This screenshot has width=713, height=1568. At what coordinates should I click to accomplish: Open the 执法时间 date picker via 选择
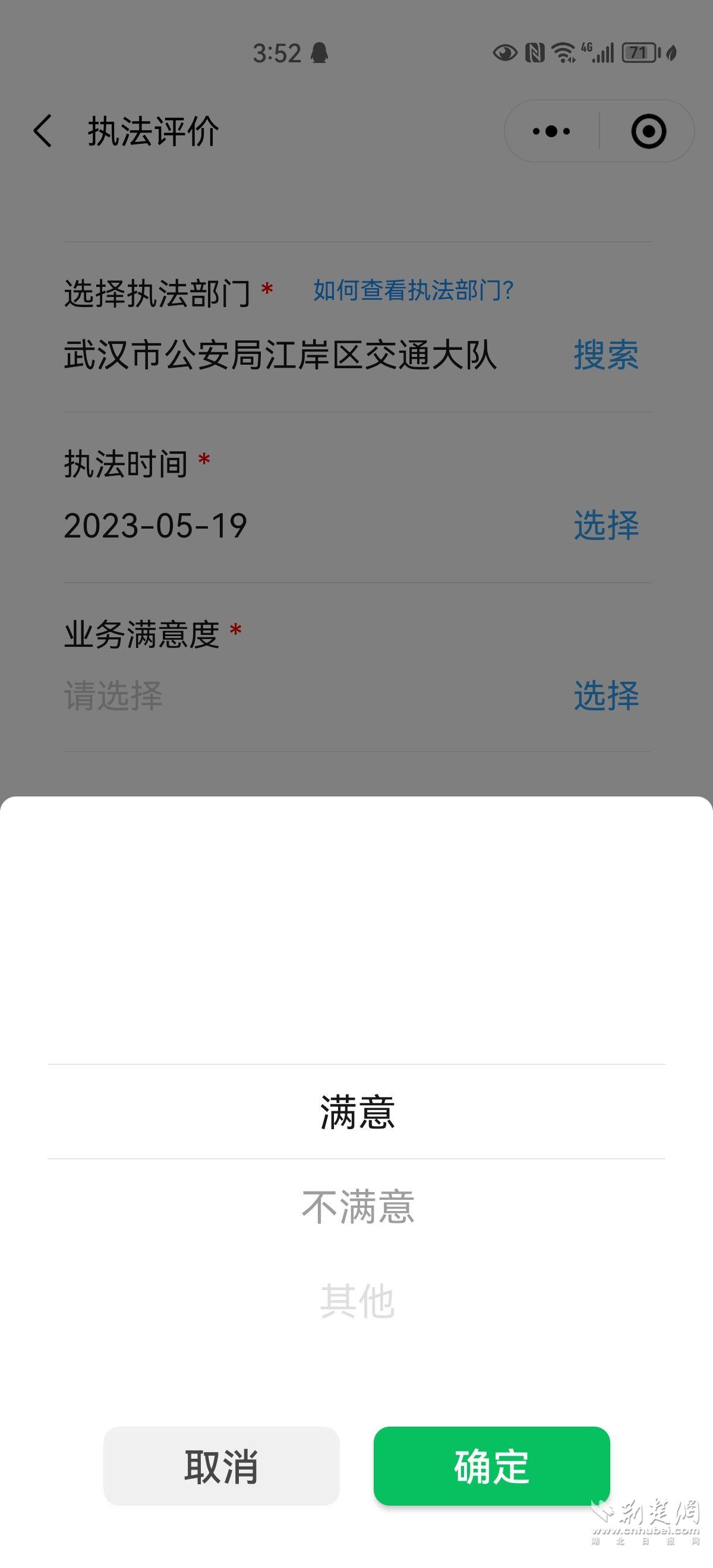click(x=606, y=525)
